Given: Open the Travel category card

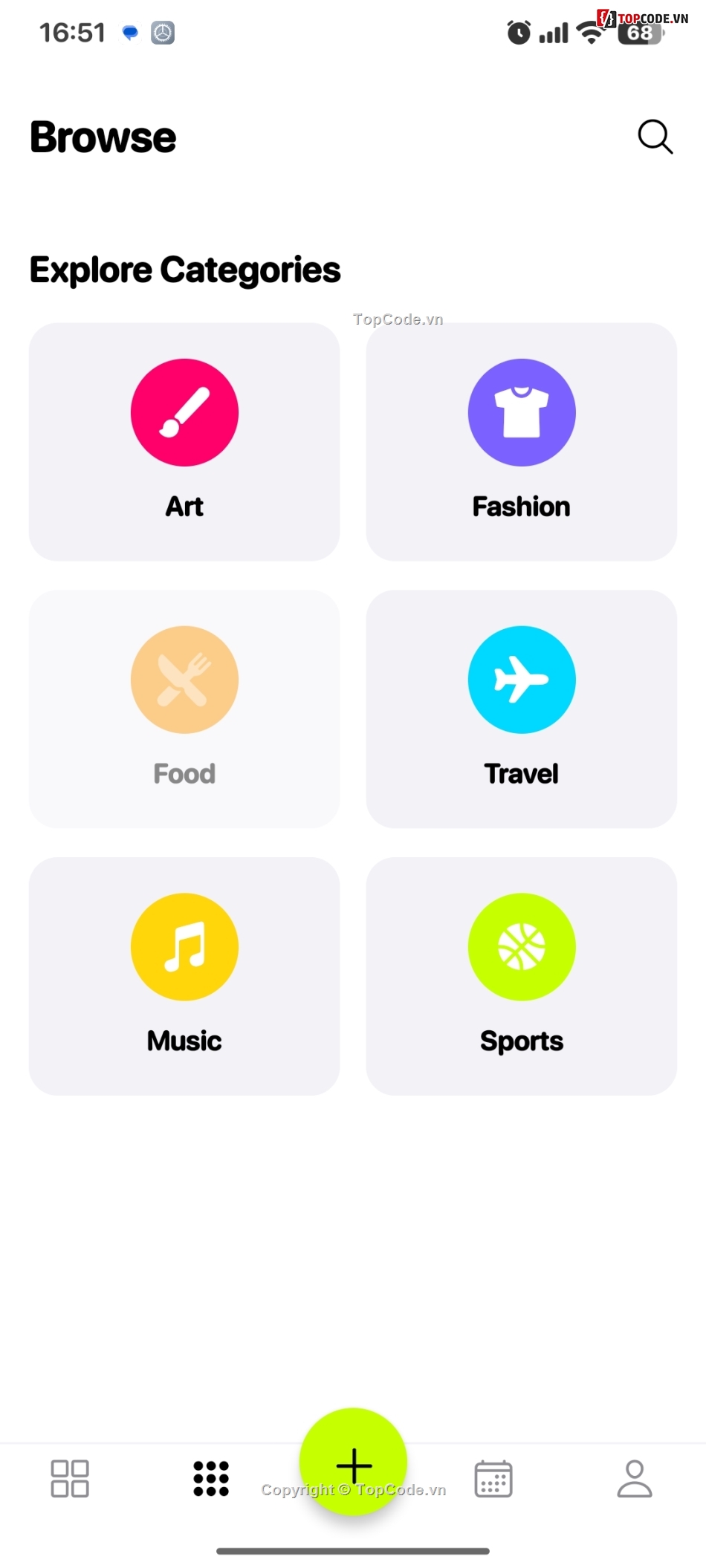Looking at the screenshot, I should [522, 709].
